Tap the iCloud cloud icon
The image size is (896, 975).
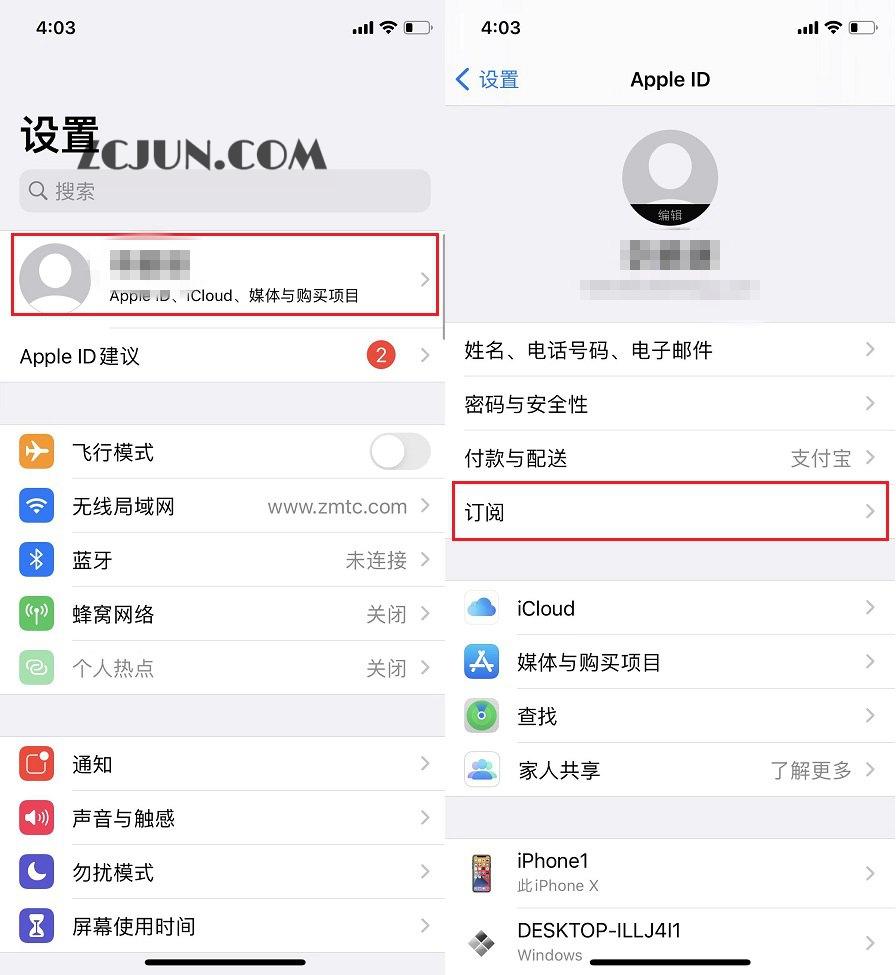(x=482, y=608)
